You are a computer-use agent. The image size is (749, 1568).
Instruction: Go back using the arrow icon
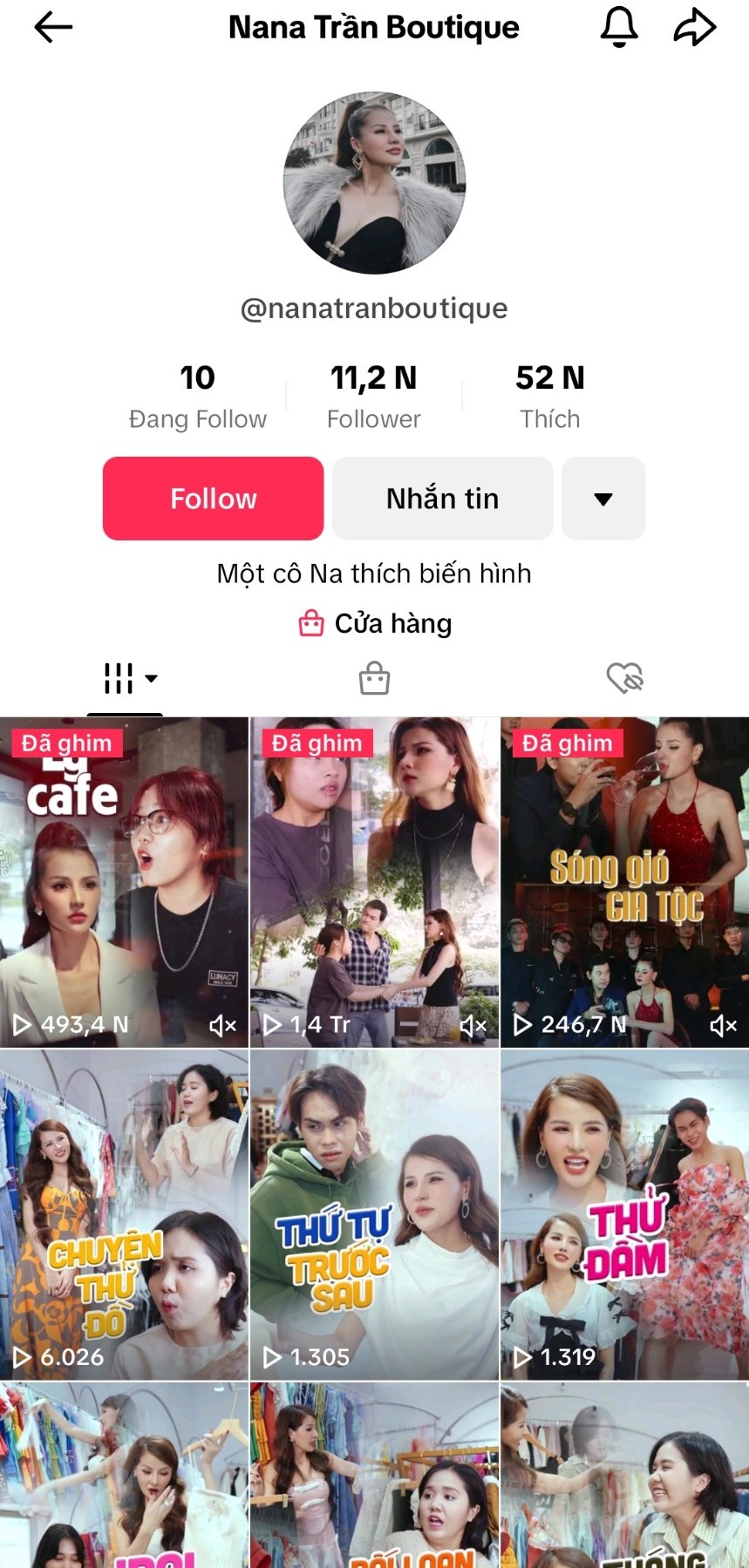pyautogui.click(x=53, y=28)
